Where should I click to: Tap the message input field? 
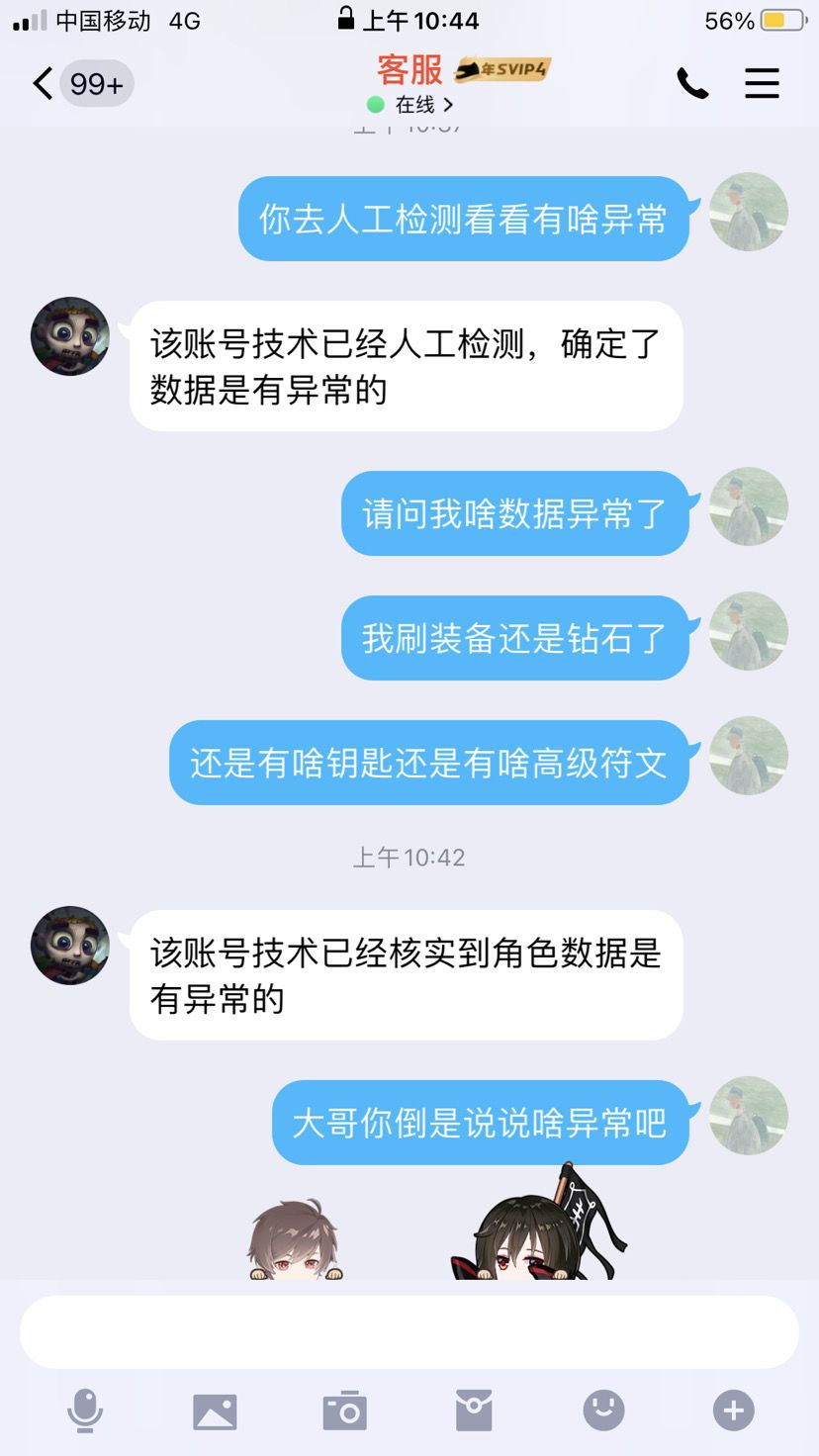click(x=409, y=1331)
